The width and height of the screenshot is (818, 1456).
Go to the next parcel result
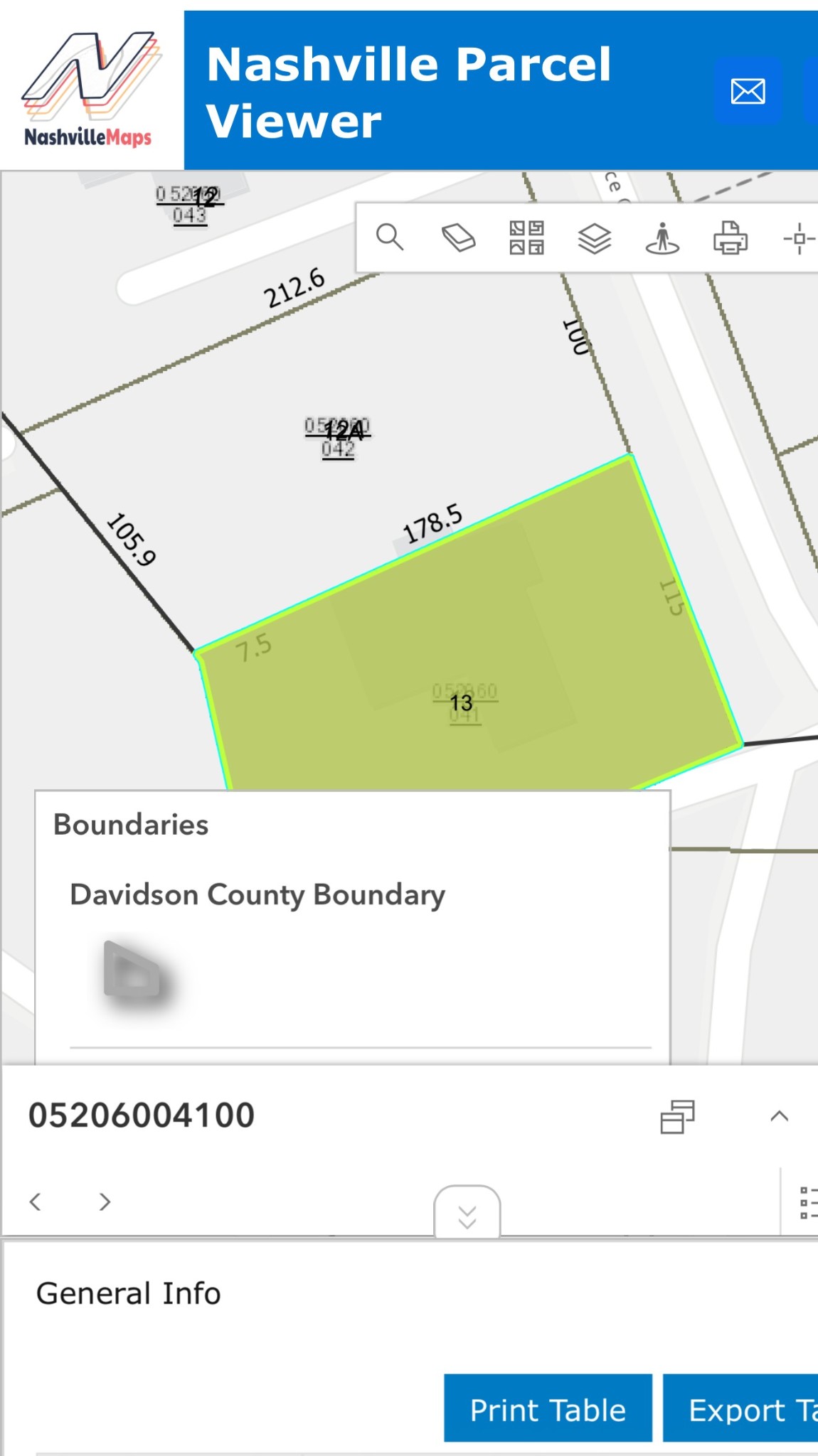coord(105,1201)
